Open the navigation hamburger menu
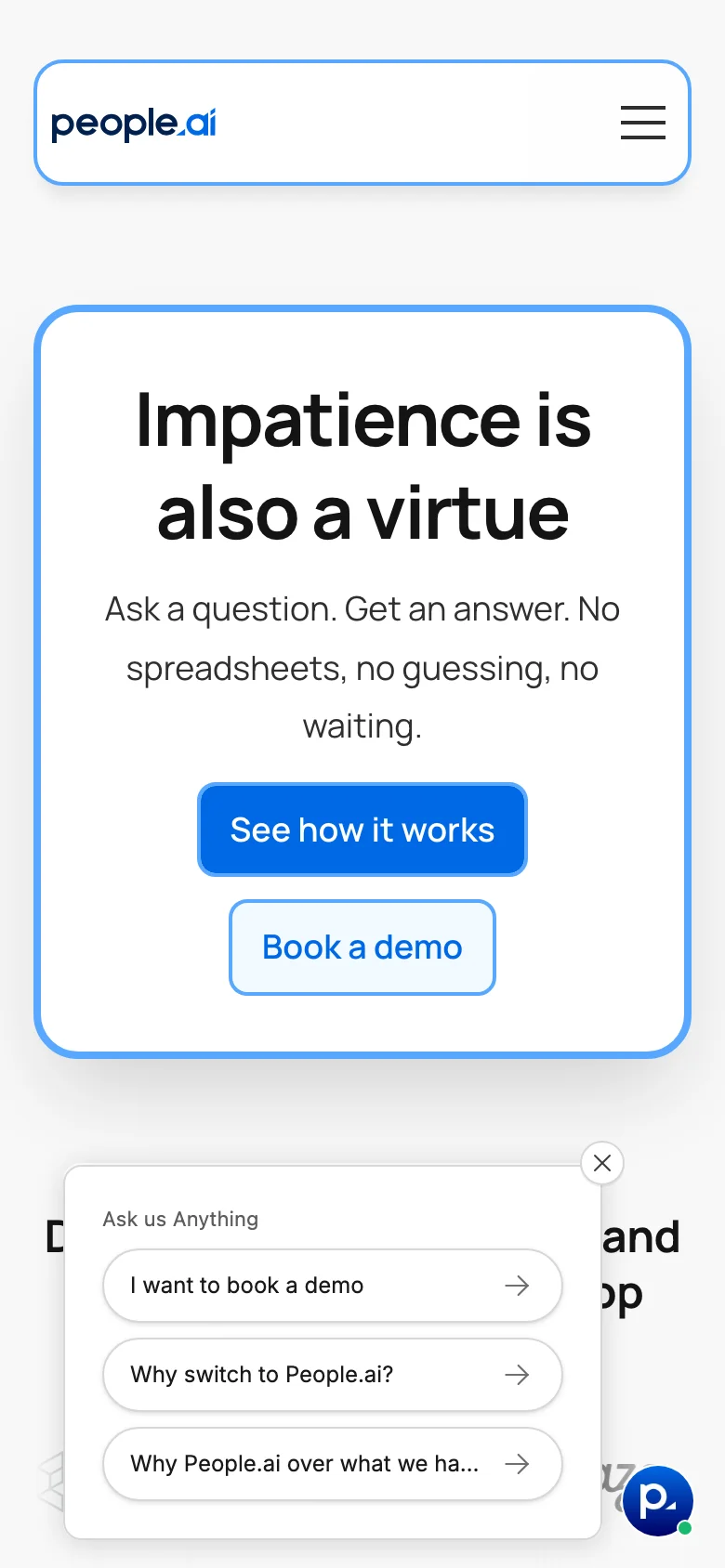 coord(642,123)
